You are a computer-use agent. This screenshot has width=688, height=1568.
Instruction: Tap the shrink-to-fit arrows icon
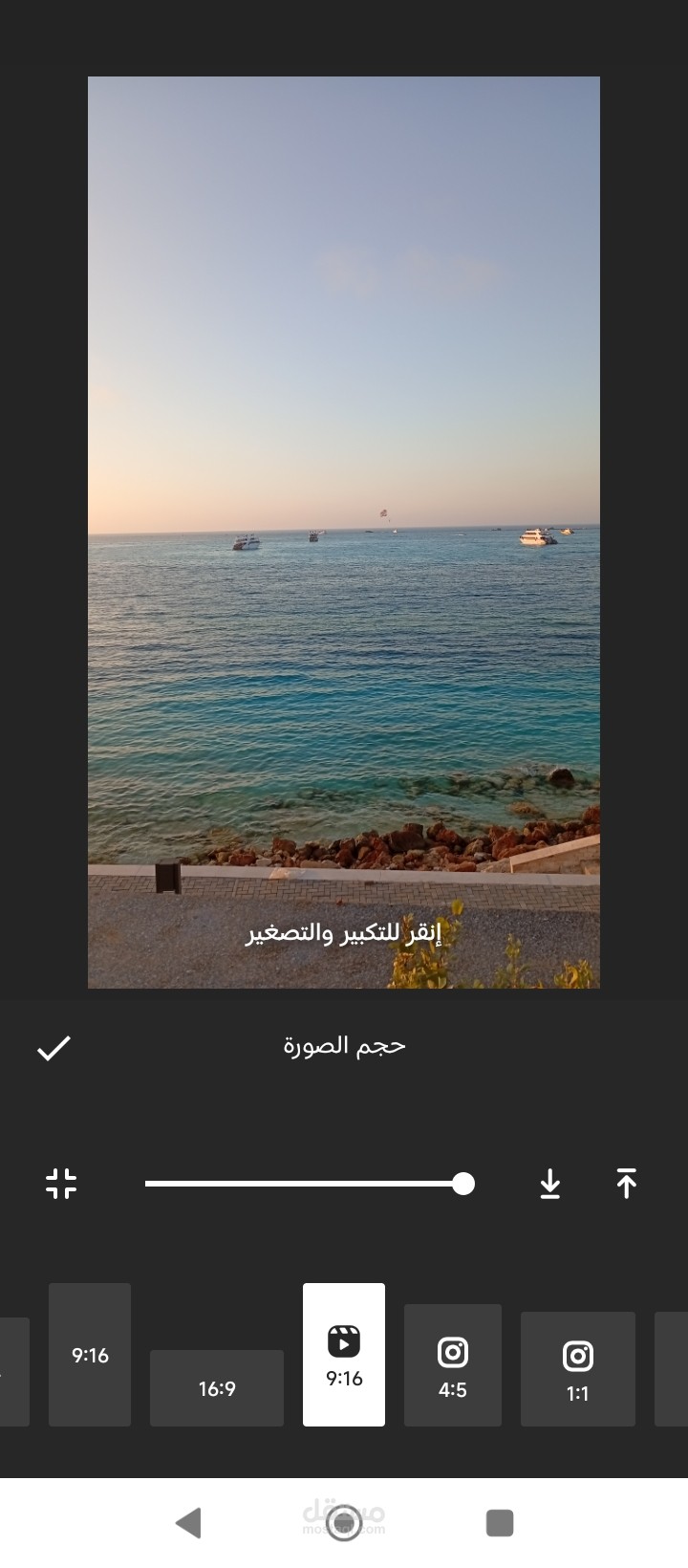tap(61, 1184)
